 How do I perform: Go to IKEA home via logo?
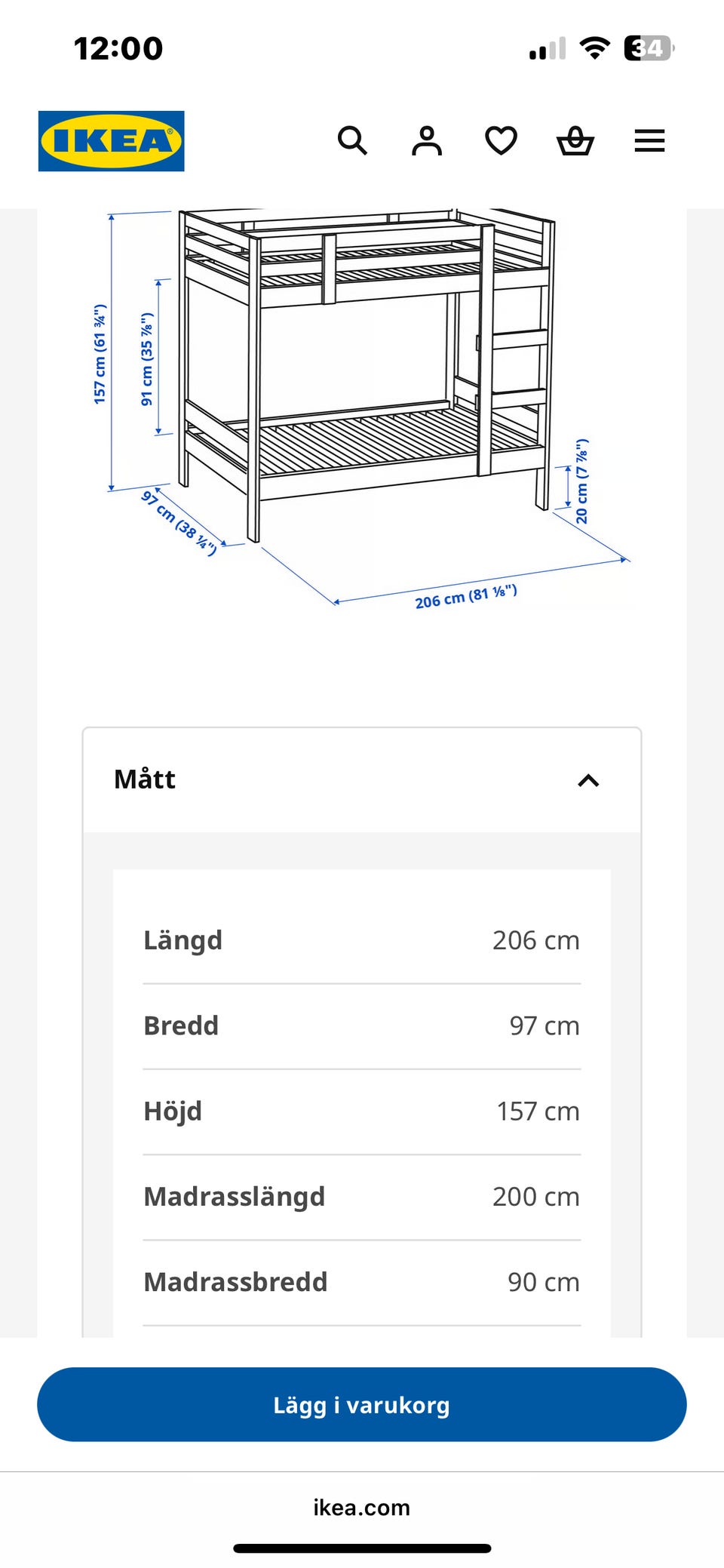pyautogui.click(x=112, y=141)
